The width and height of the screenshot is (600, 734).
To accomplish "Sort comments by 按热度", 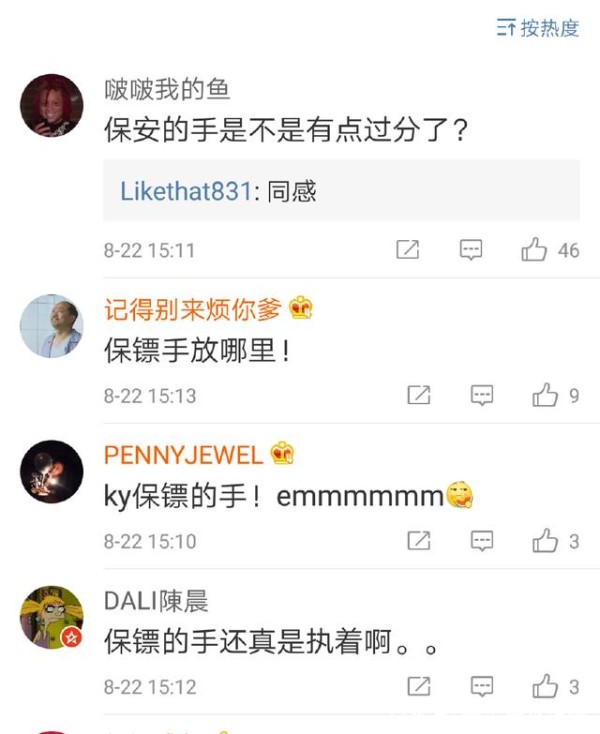I will (x=538, y=28).
